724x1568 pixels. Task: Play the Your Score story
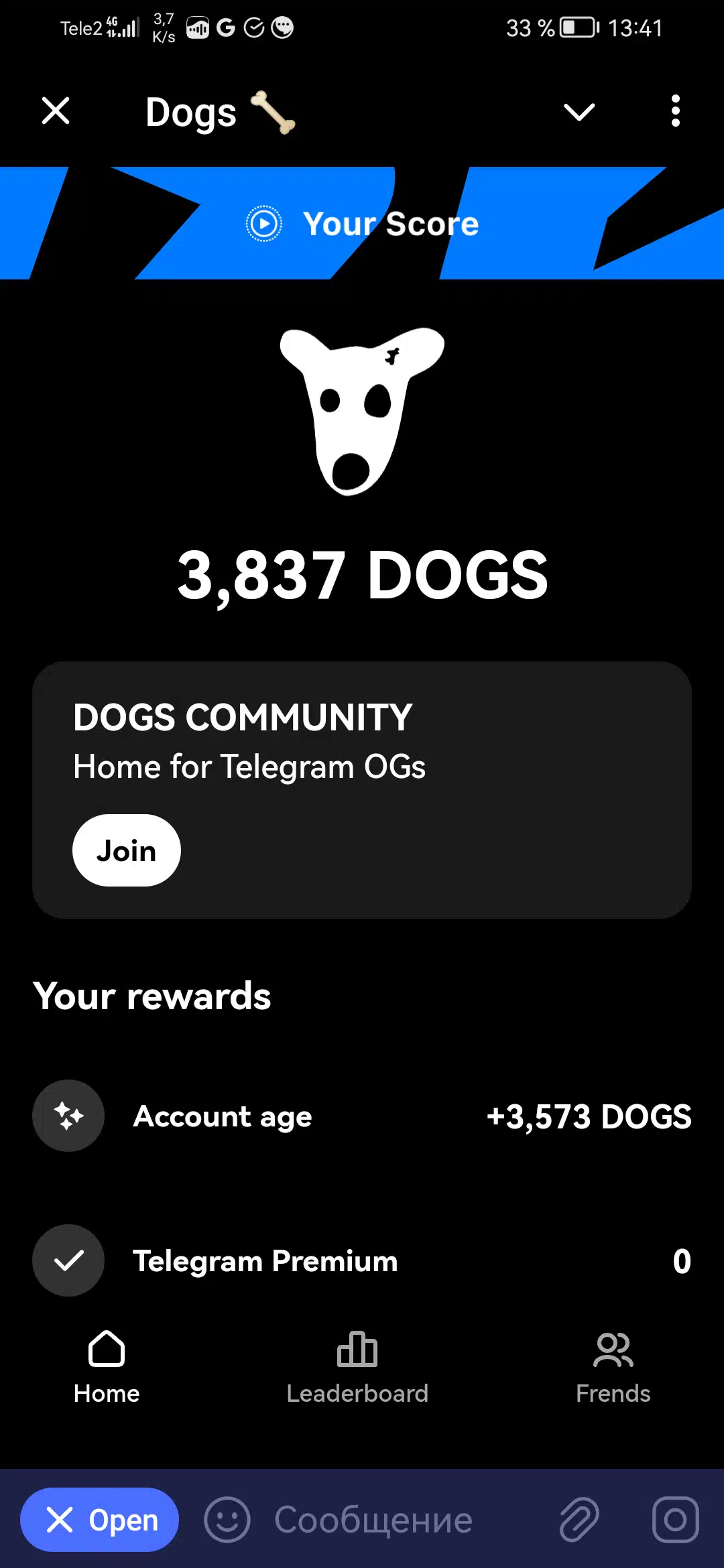coord(362,224)
